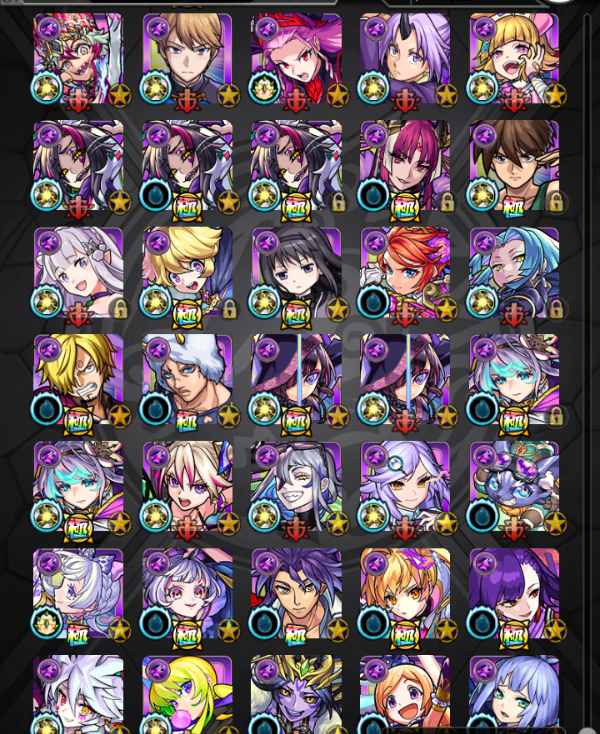Screen dimensions: 600x734
Task: Open the brown-haired man in dark suit
Action: 187,60
